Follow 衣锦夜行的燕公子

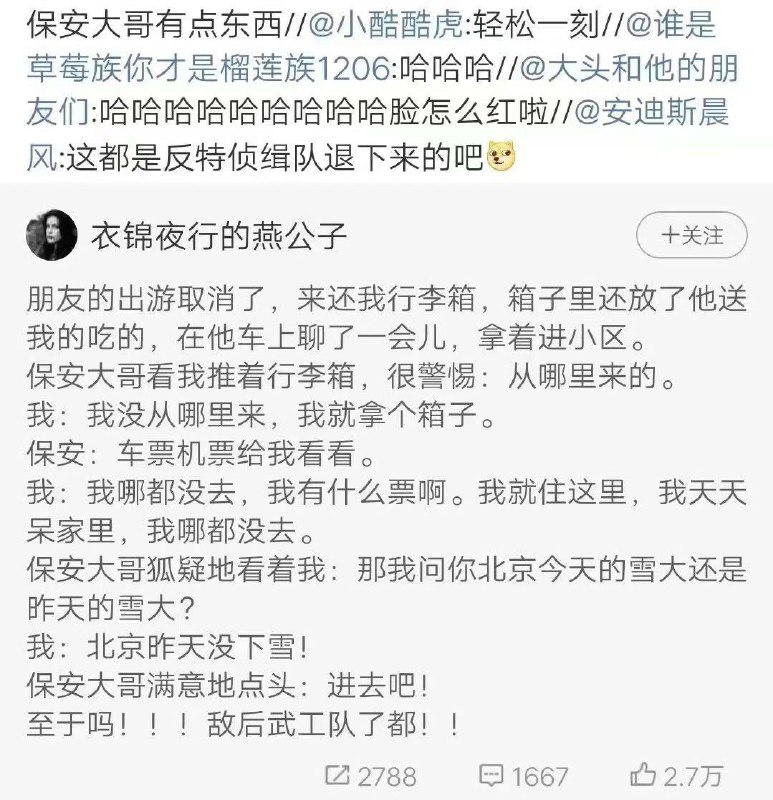tap(692, 237)
